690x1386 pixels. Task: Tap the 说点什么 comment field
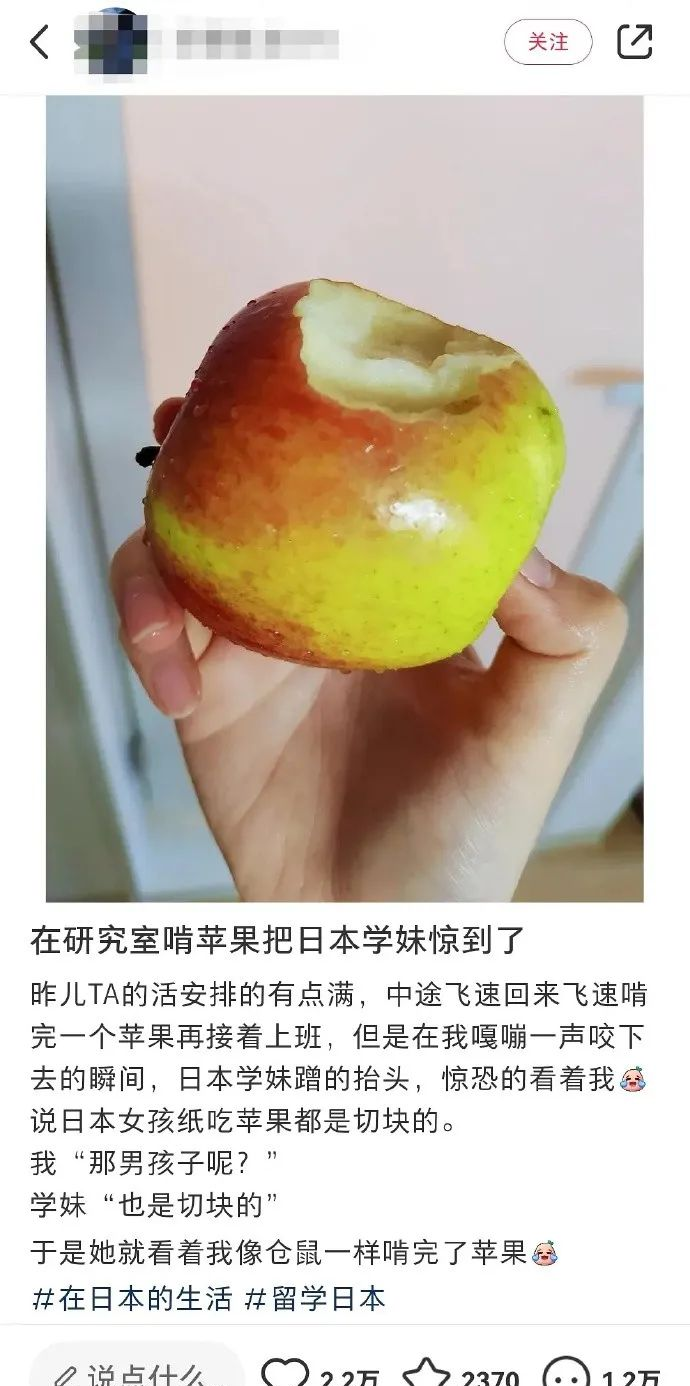[x=137, y=1369]
